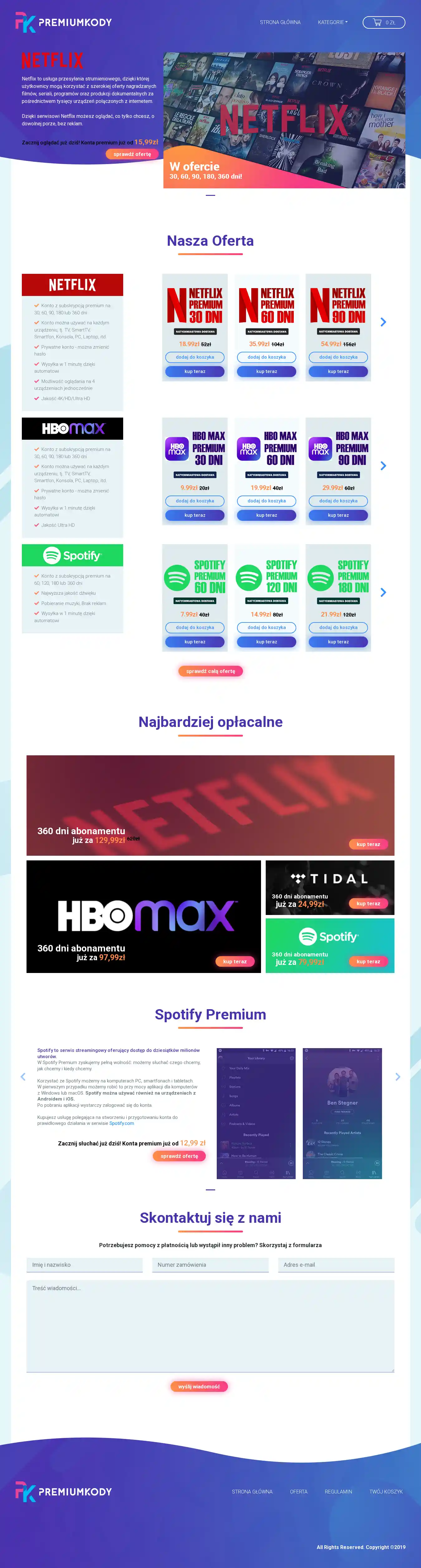The width and height of the screenshot is (421, 1568).
Task: Buy Netflix Premium 90 DNI now
Action: click(338, 371)
